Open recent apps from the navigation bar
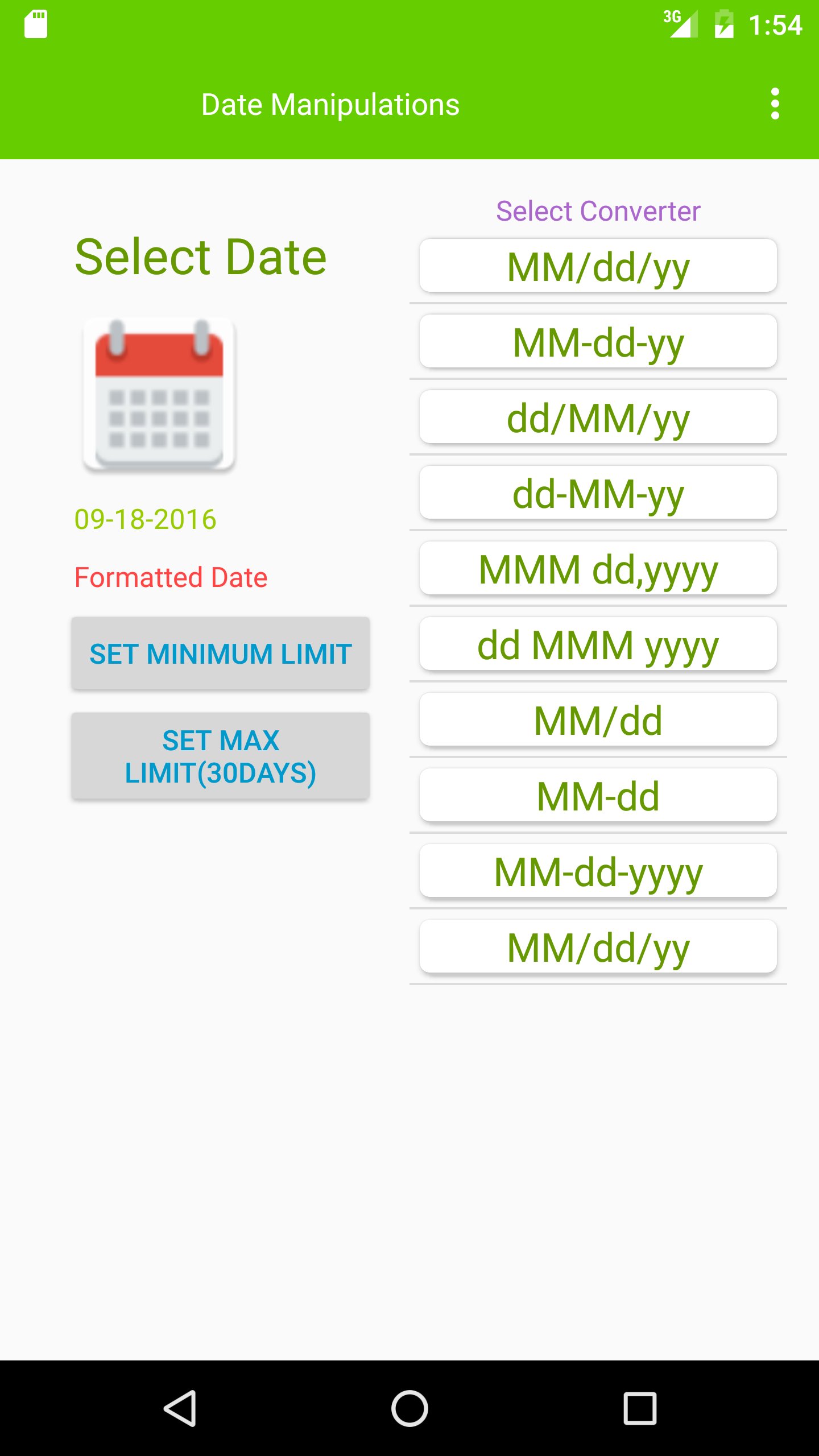This screenshot has height=1456, width=819. [x=640, y=1408]
